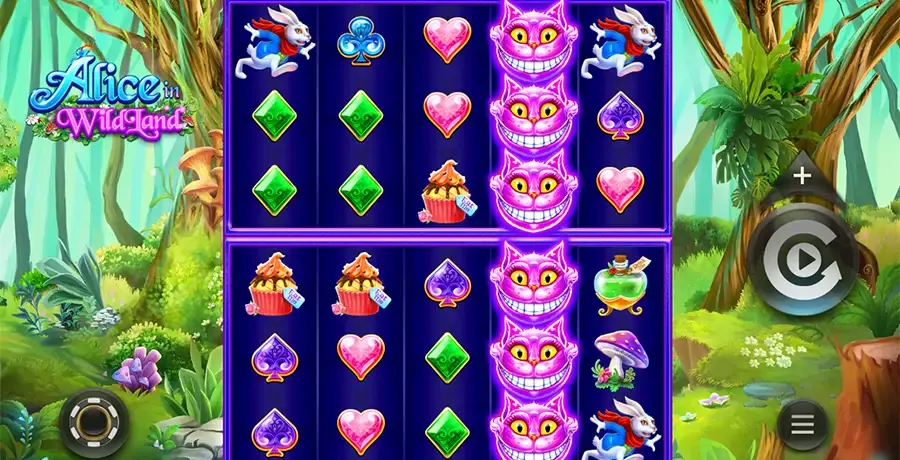Tap the plus button above spin
The height and width of the screenshot is (460, 900).
pos(801,177)
